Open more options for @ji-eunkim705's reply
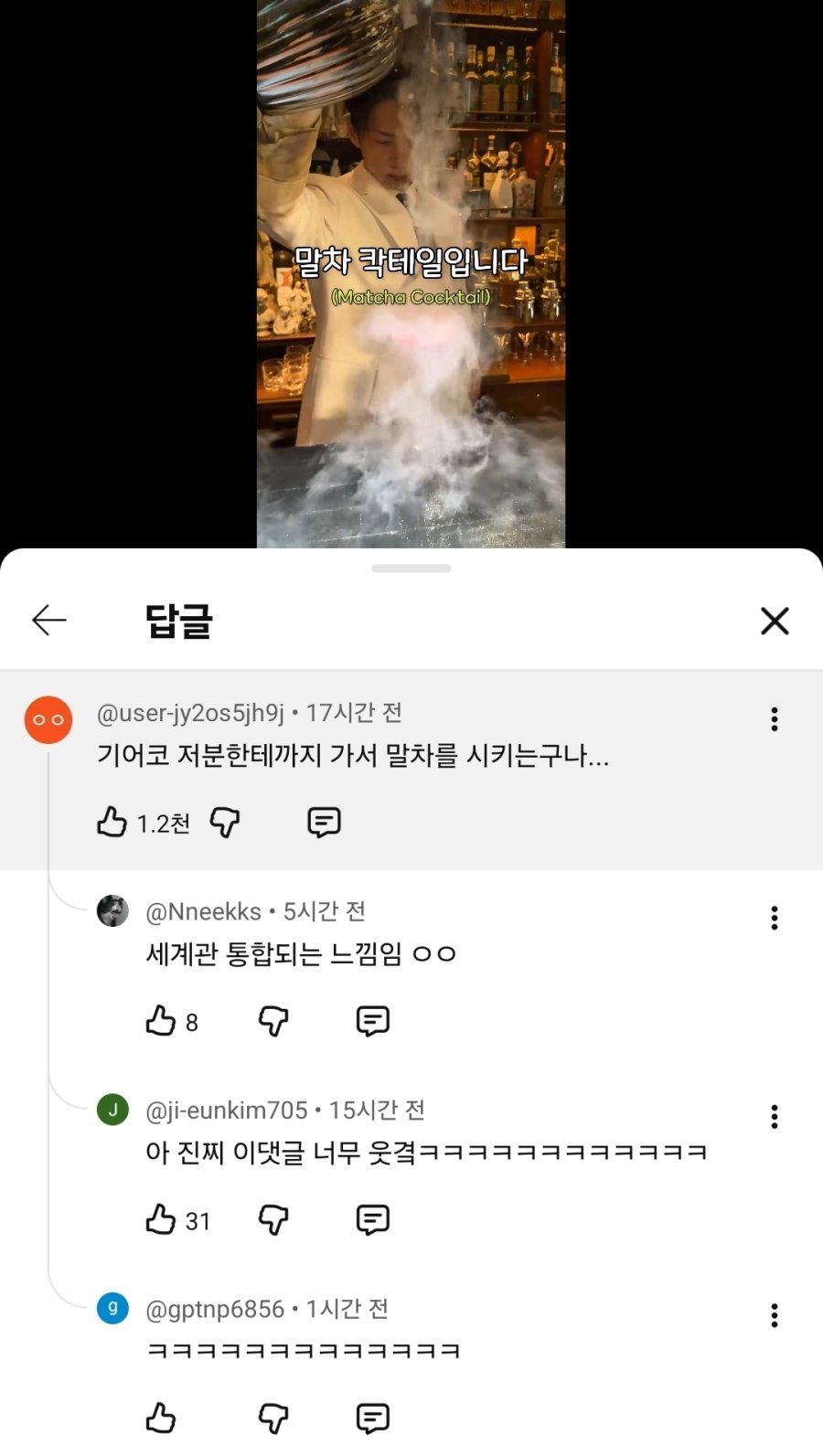823x1456 pixels. tap(775, 1116)
